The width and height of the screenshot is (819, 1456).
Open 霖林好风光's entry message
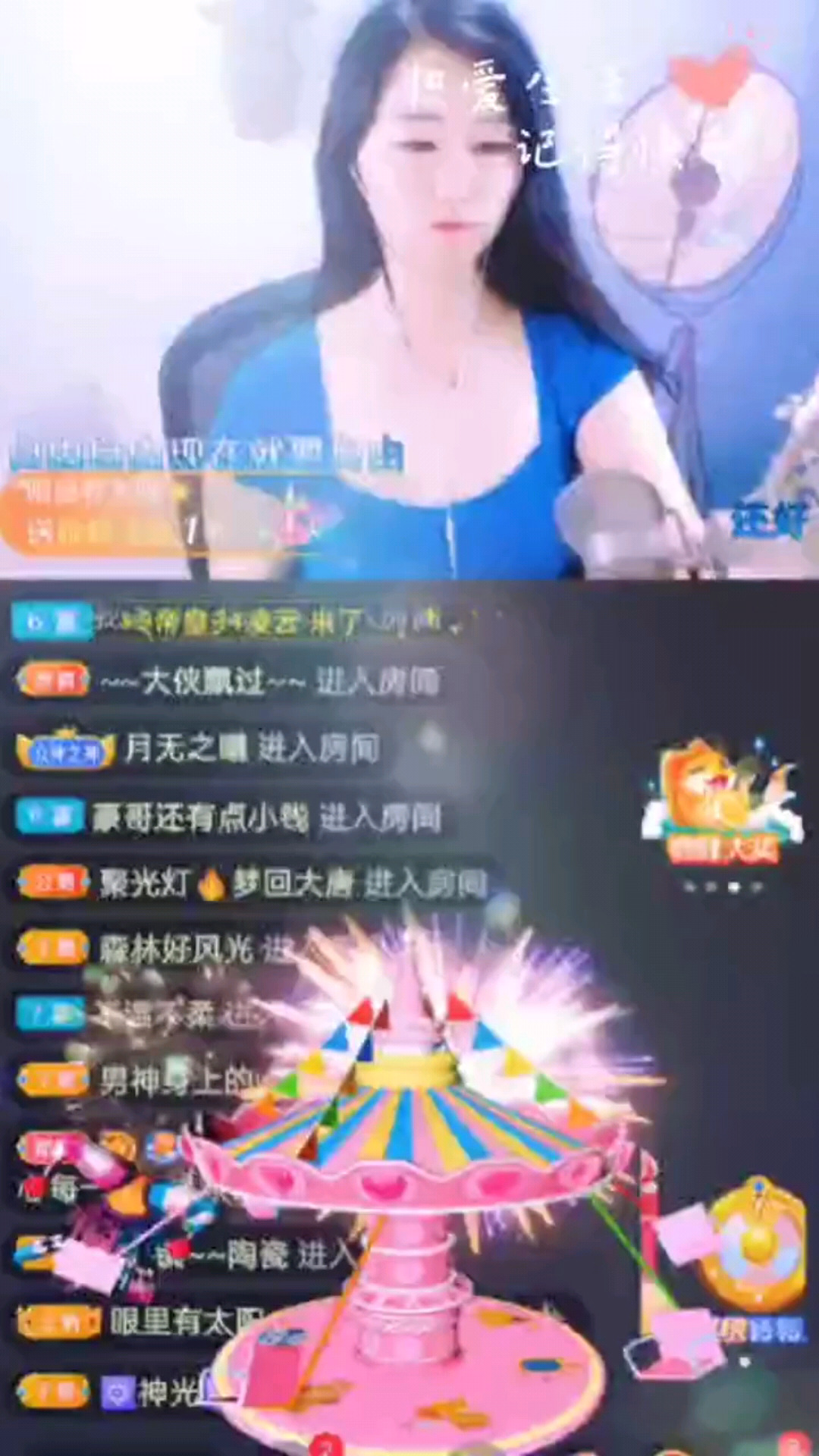point(152,949)
